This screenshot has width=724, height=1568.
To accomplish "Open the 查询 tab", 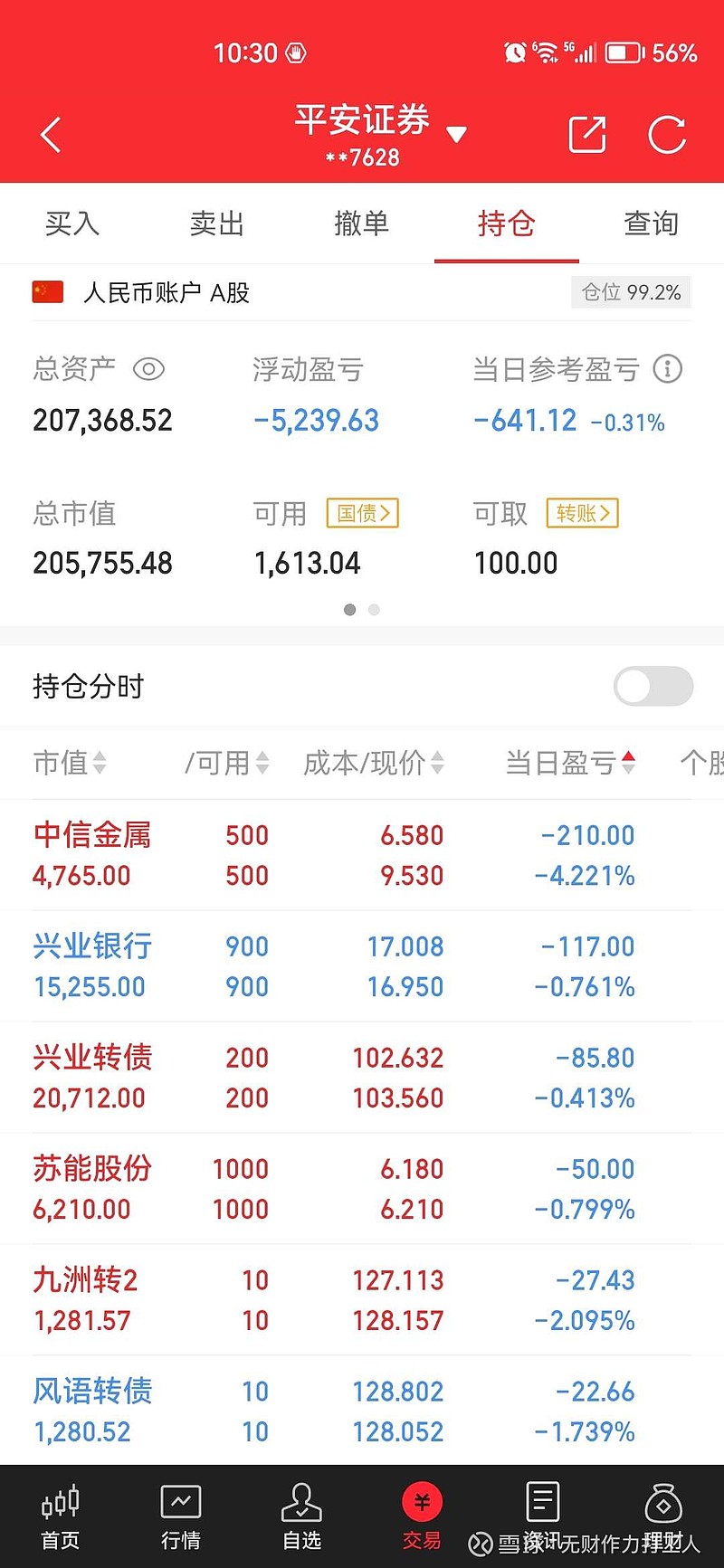I will click(652, 223).
